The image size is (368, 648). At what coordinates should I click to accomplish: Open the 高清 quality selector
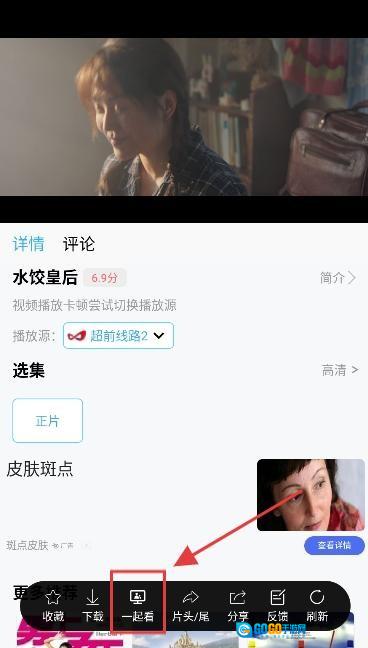coord(340,370)
